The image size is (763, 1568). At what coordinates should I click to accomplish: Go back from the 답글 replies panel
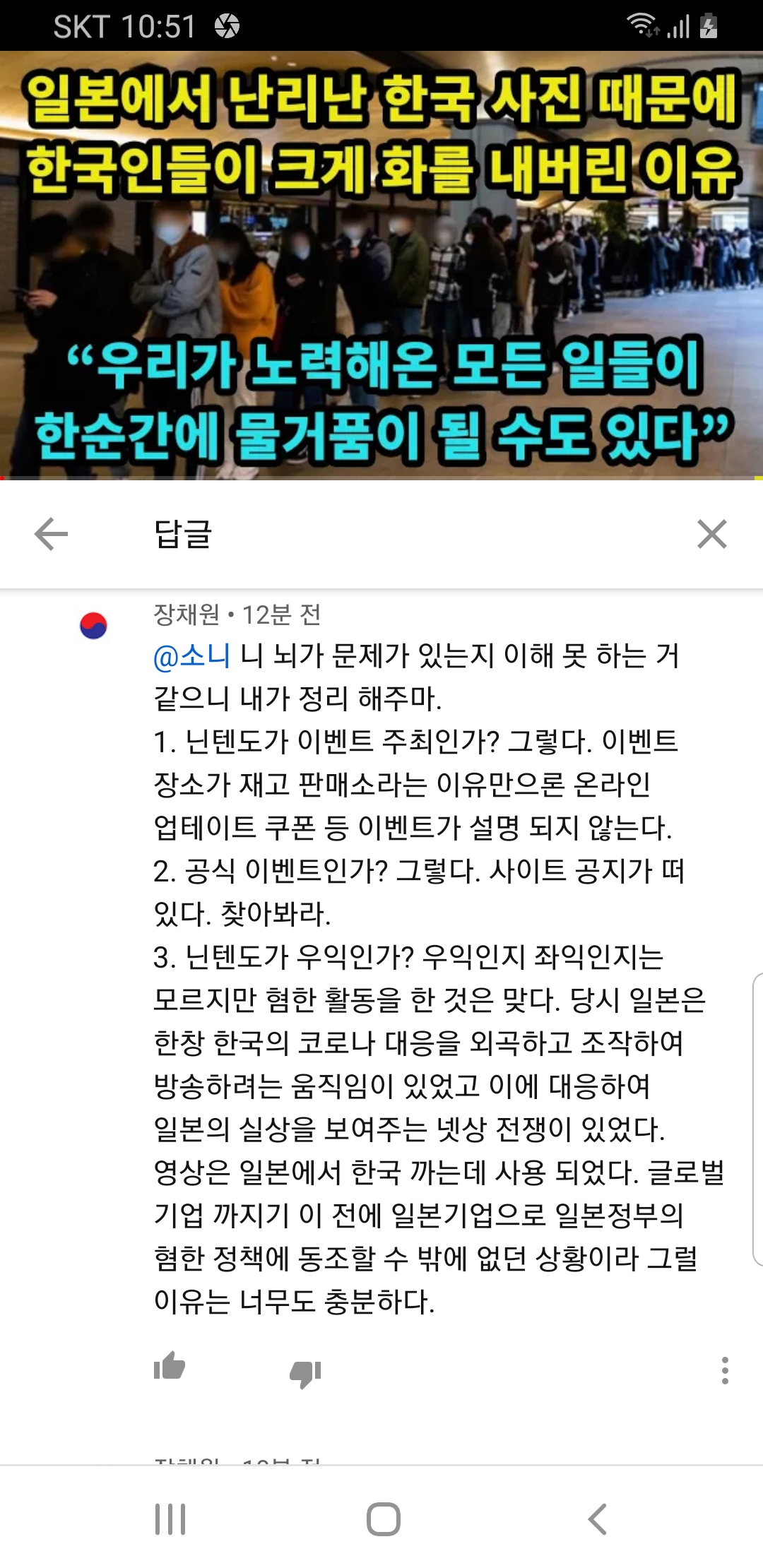[51, 534]
